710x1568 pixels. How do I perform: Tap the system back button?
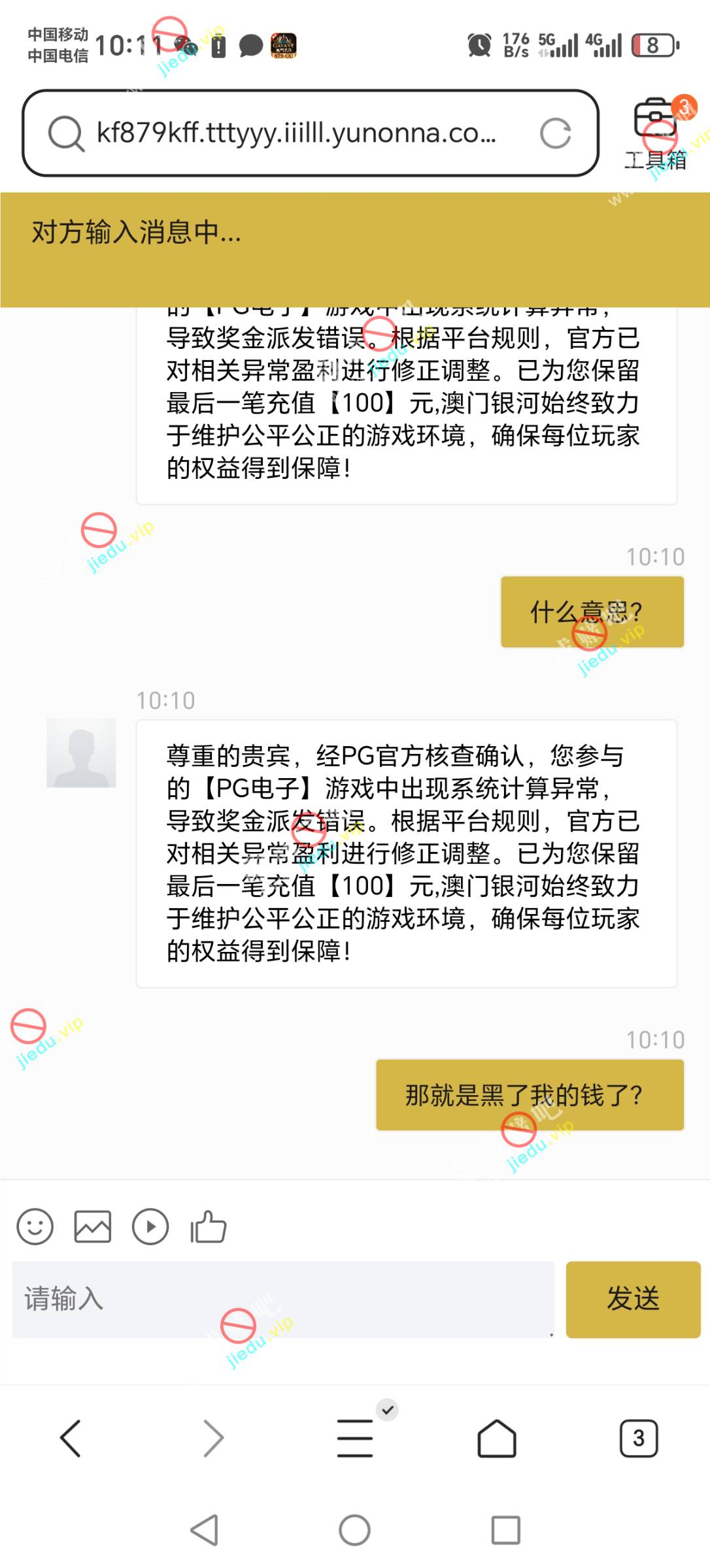tap(204, 1529)
